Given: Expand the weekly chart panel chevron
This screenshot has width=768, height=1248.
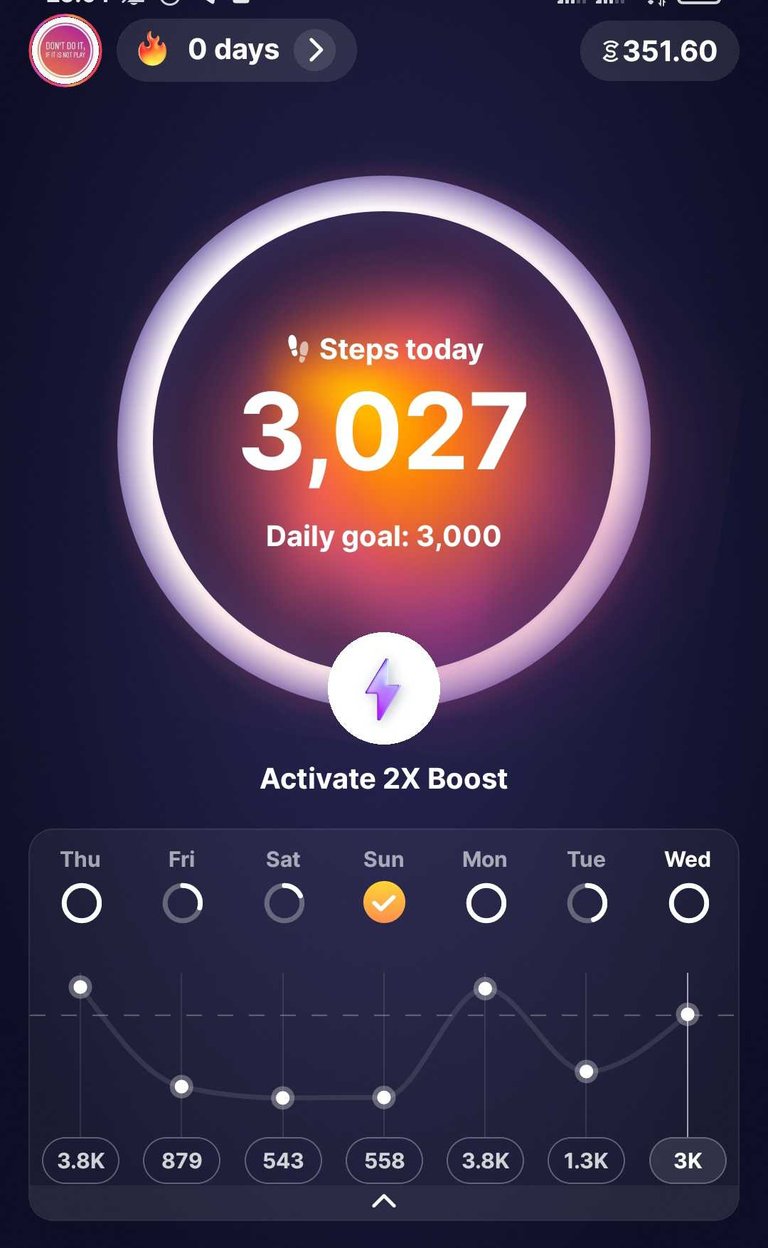Looking at the screenshot, I should click(384, 1201).
